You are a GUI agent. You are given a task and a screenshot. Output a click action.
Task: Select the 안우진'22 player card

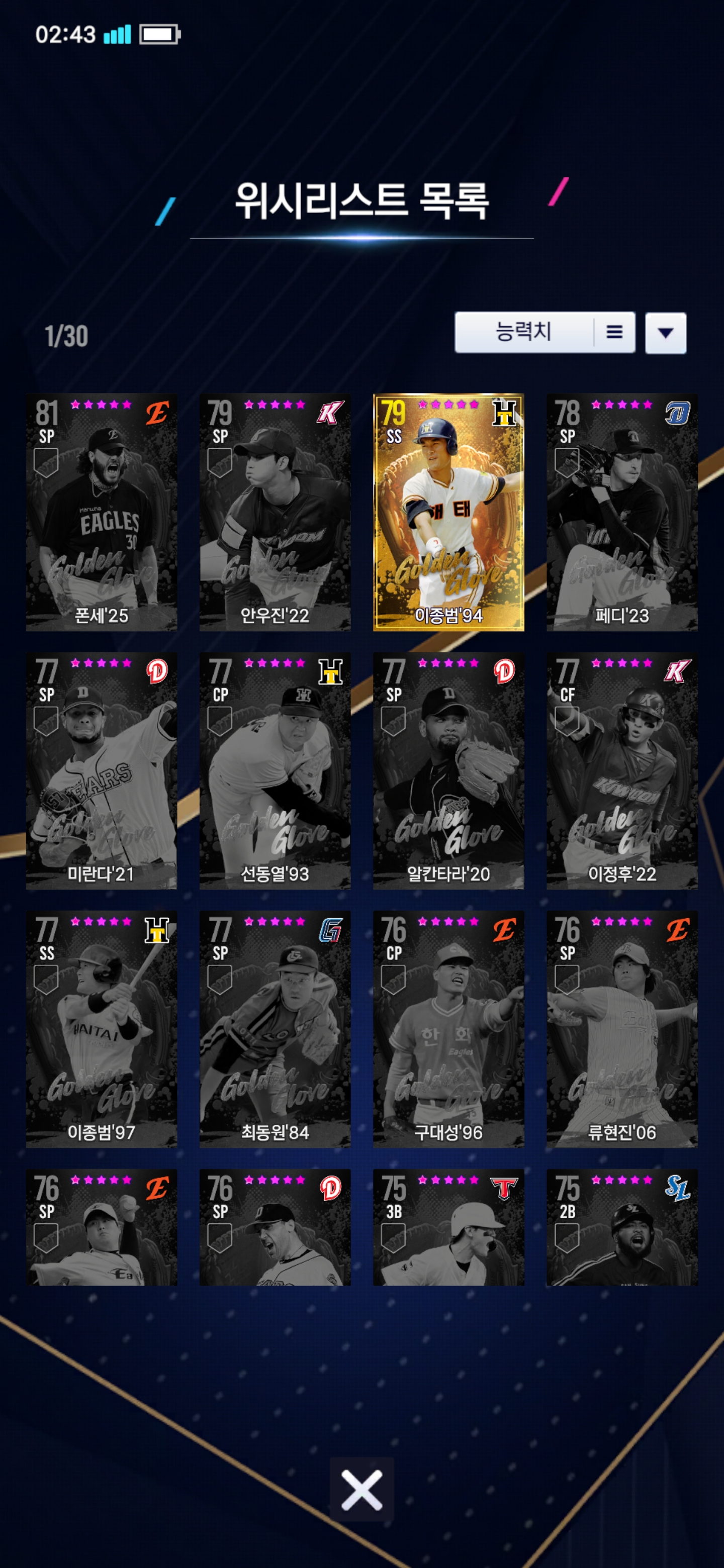tap(275, 512)
